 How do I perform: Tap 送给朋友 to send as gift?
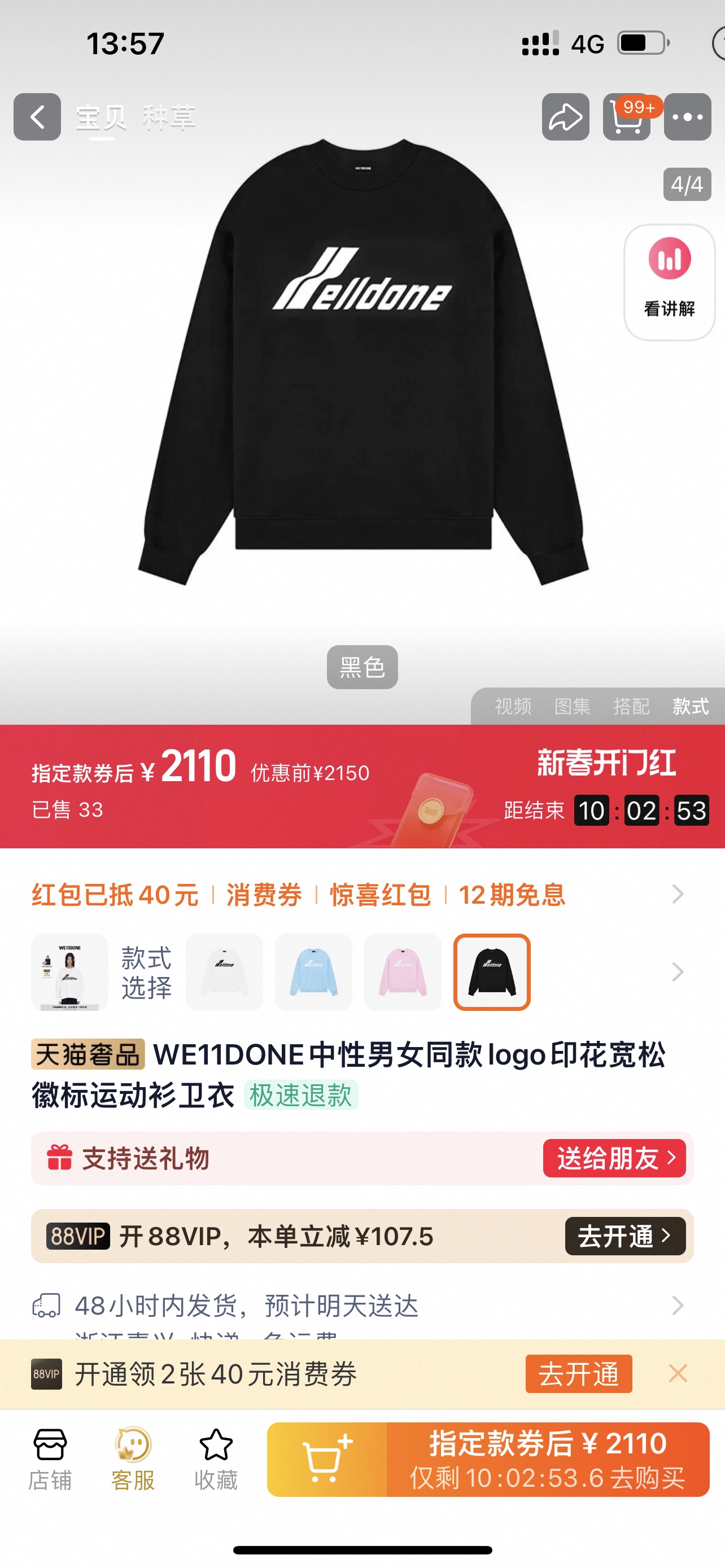[614, 1158]
